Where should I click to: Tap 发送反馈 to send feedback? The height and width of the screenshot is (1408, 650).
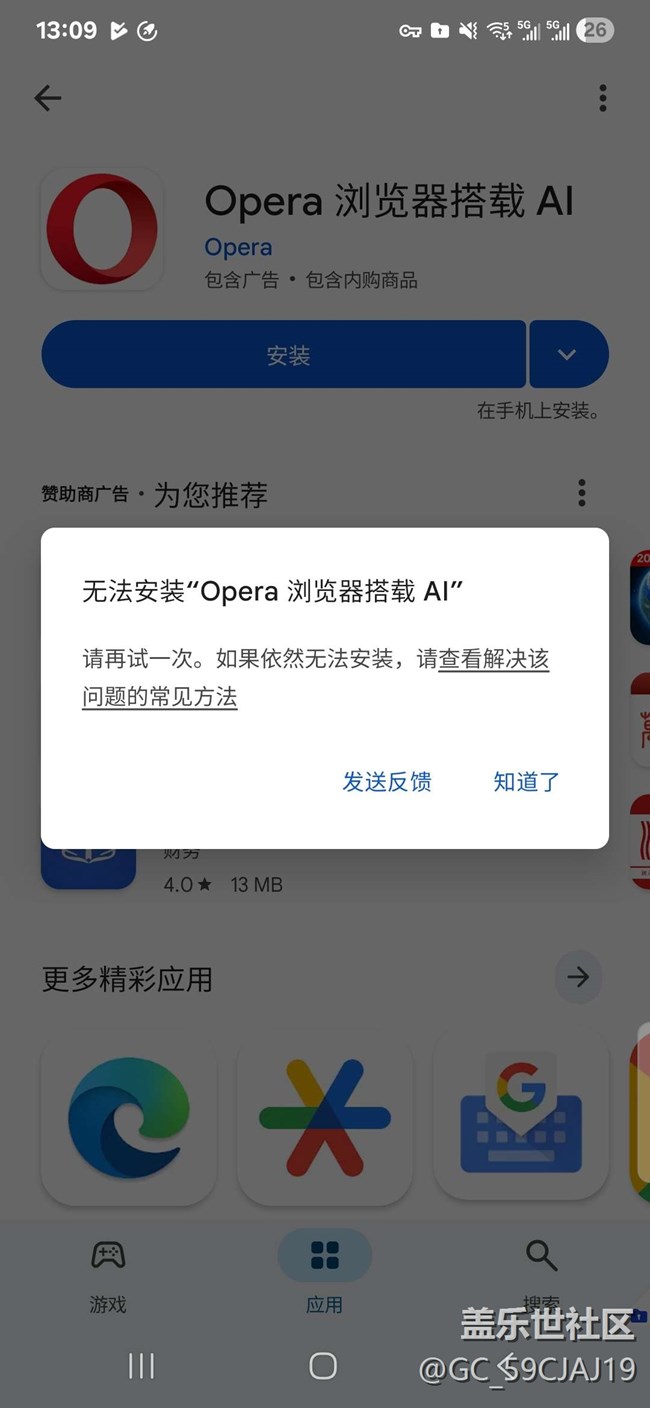point(387,782)
